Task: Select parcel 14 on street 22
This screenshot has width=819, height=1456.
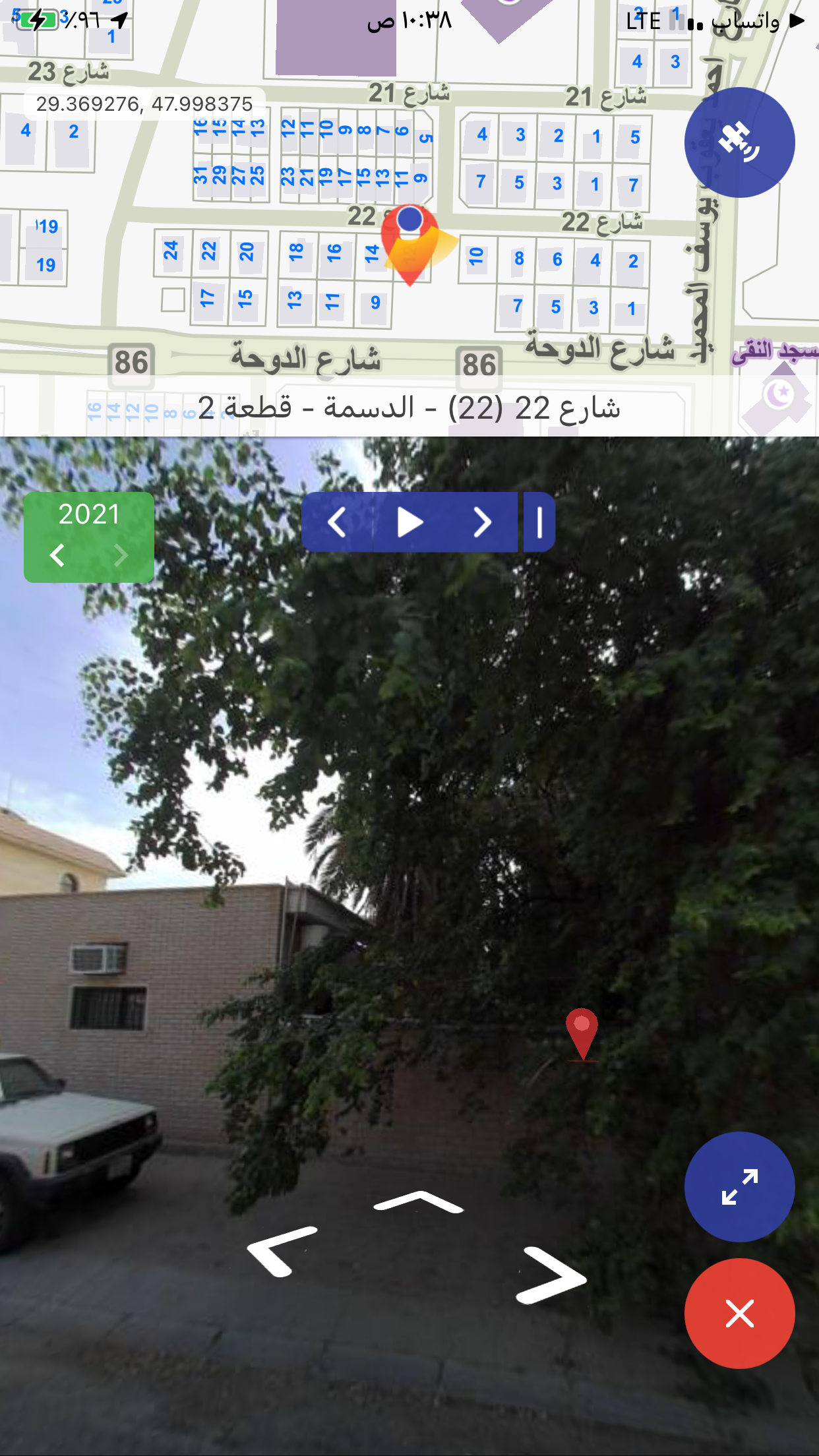Action: coord(371,254)
